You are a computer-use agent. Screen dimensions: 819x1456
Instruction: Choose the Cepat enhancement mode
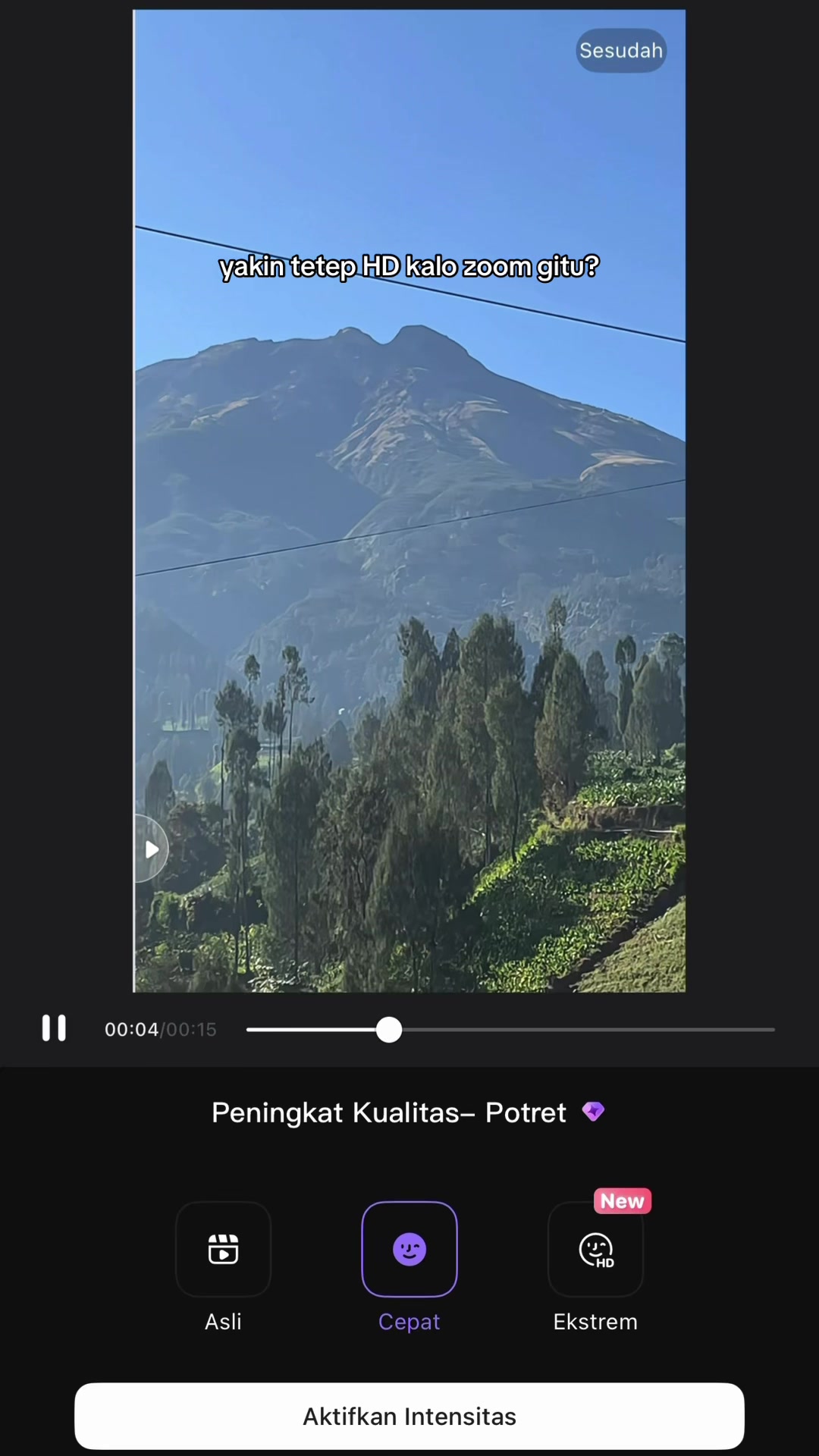(409, 1249)
